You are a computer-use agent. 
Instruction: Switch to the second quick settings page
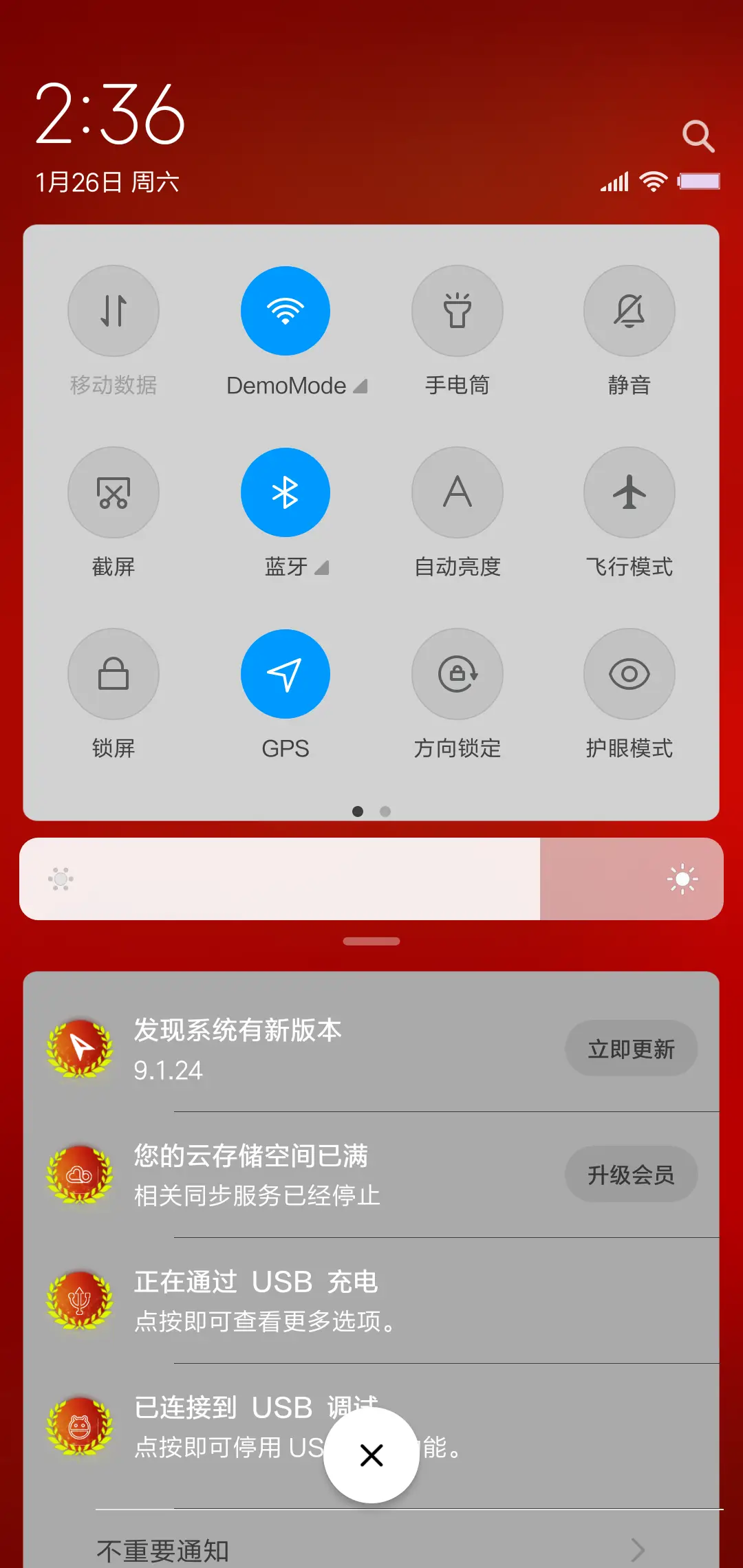(x=385, y=812)
